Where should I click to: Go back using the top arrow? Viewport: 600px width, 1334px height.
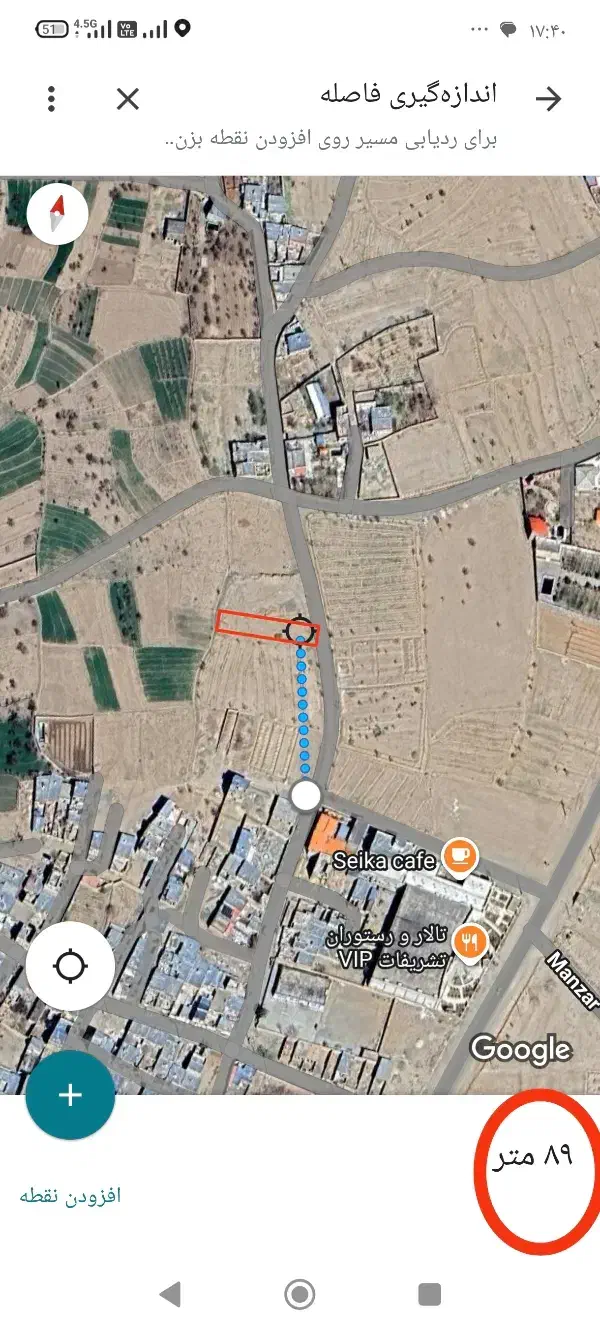tap(548, 98)
